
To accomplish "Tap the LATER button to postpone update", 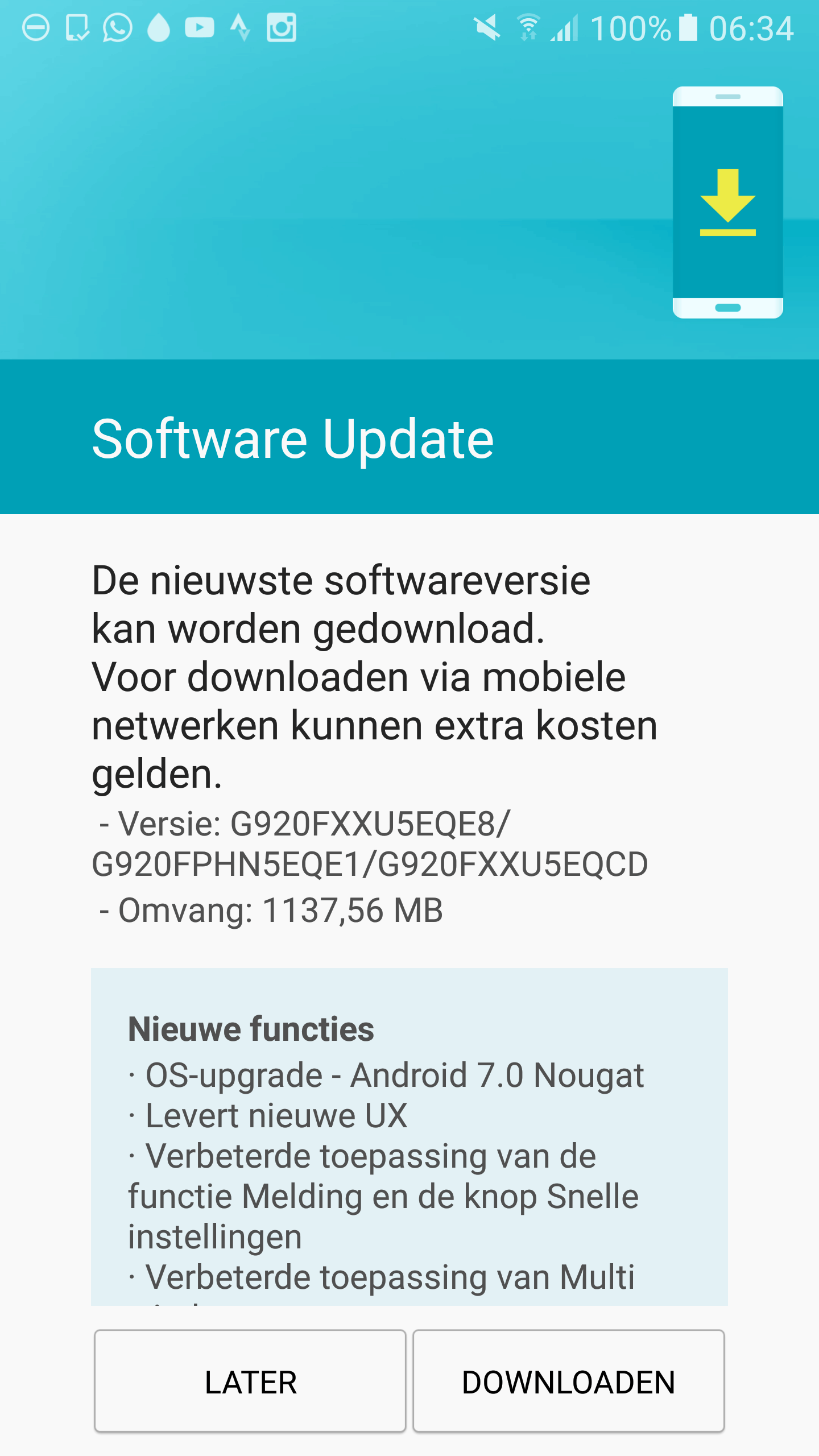I will coord(250,1381).
